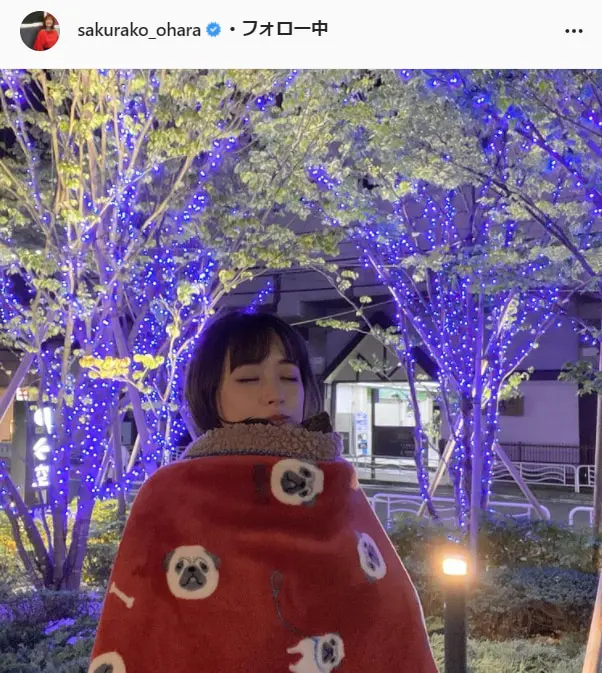This screenshot has height=673, width=602.
Task: Open the post's three-dot overflow menu
Action: click(x=573, y=31)
